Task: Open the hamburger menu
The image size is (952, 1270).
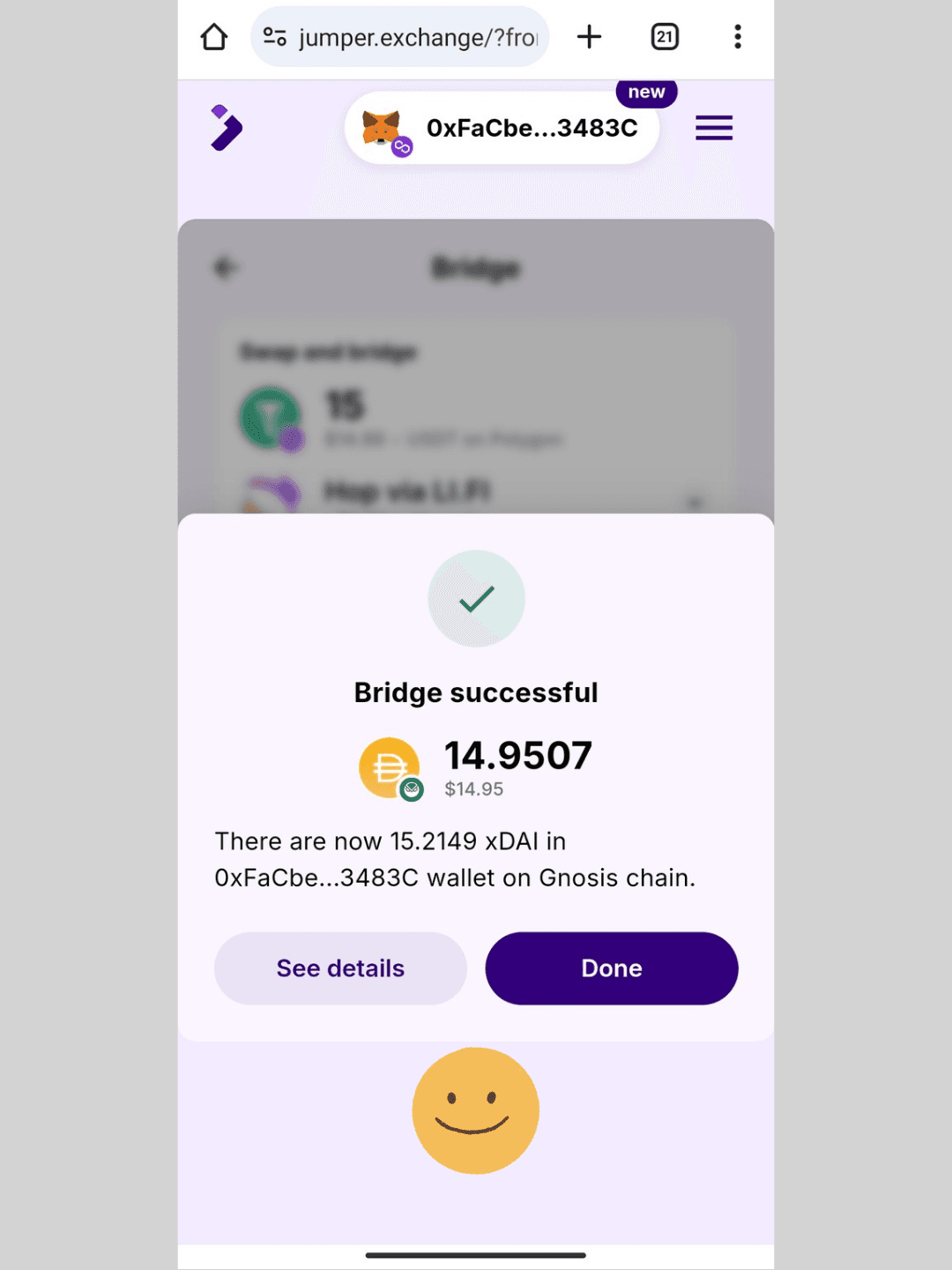Action: point(713,128)
